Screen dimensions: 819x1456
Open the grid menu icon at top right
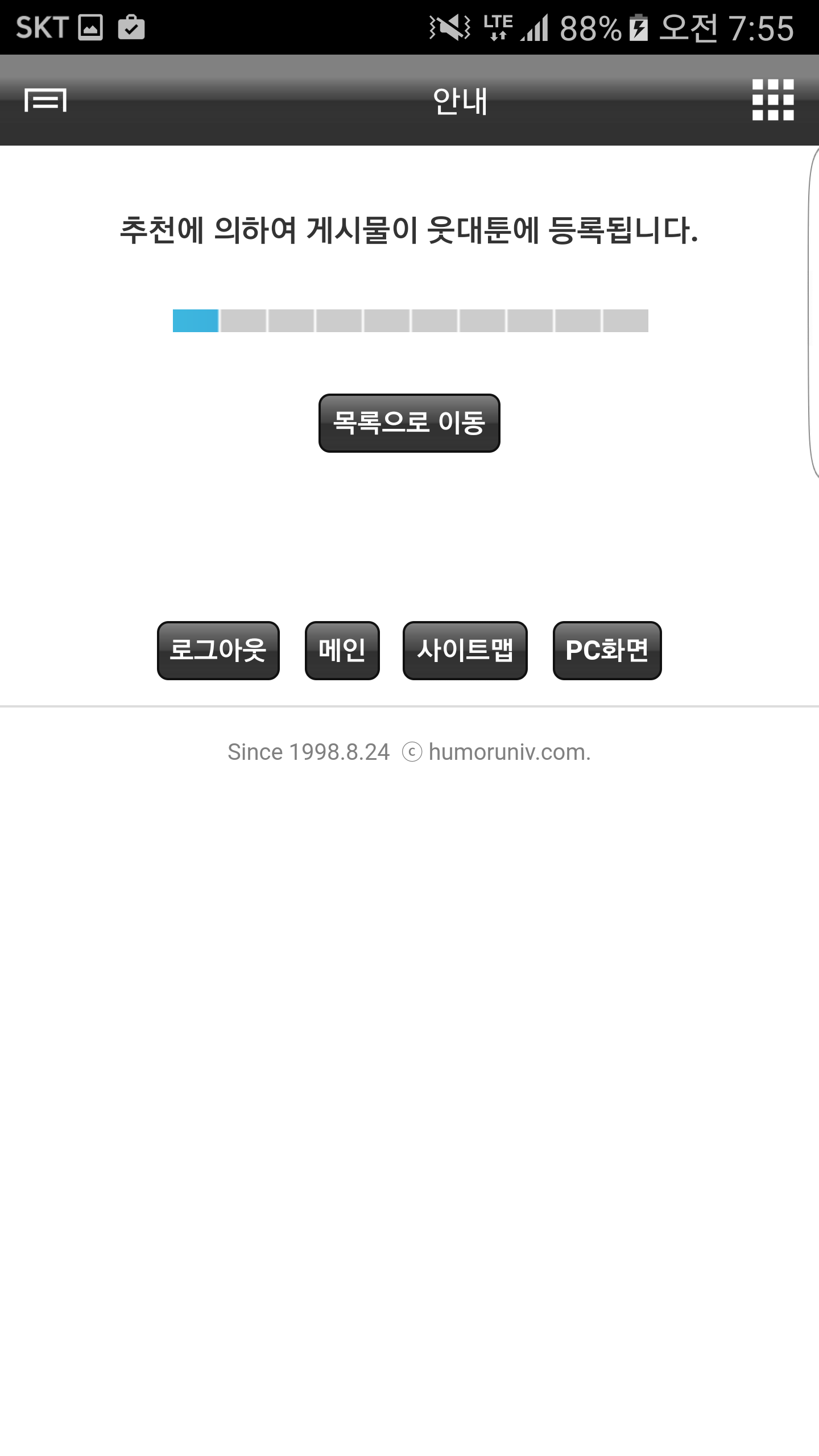pos(773,100)
